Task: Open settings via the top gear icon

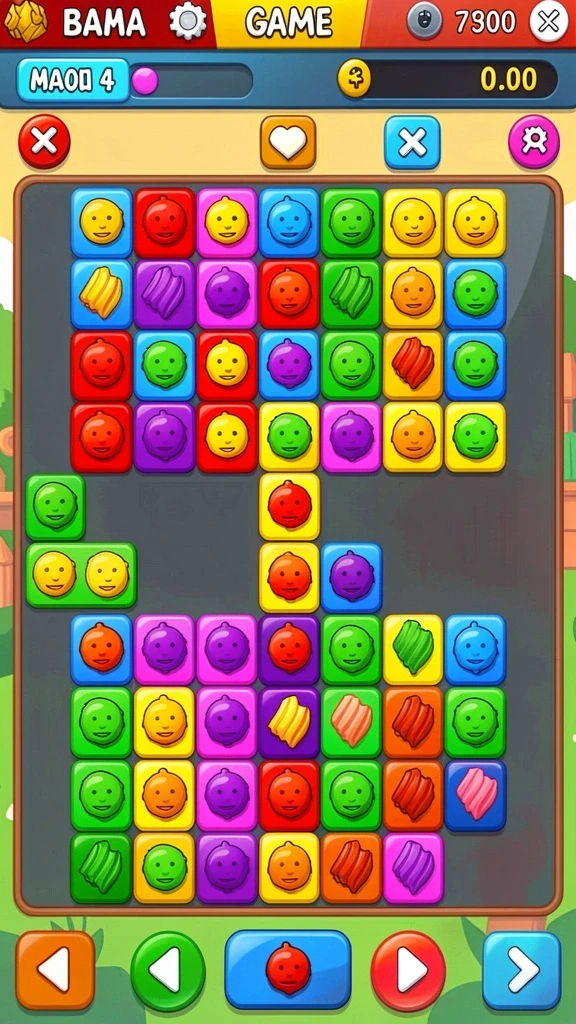Action: (188, 22)
